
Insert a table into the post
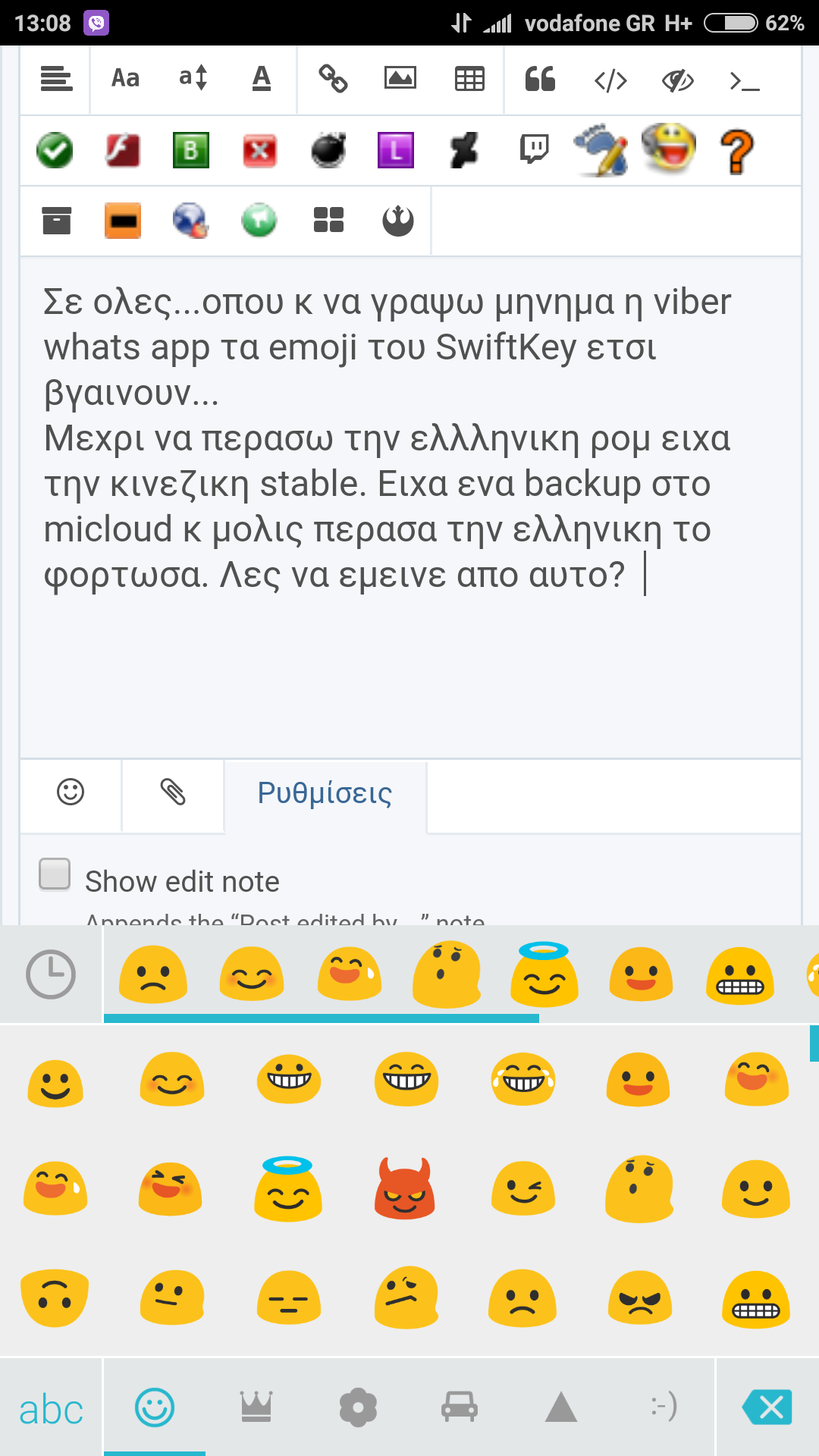click(469, 79)
